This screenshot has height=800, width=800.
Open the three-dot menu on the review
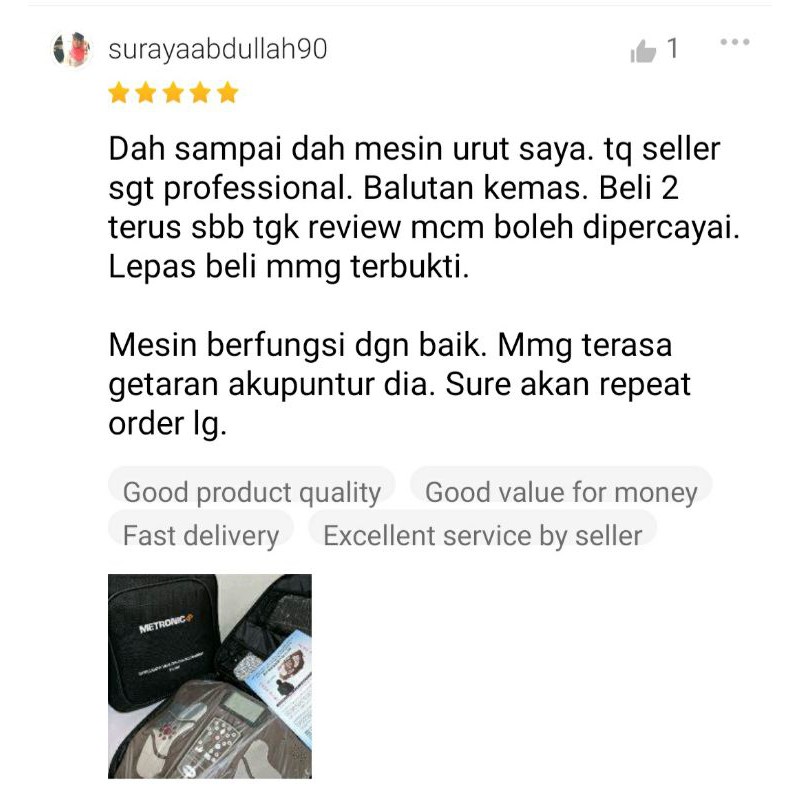[735, 42]
